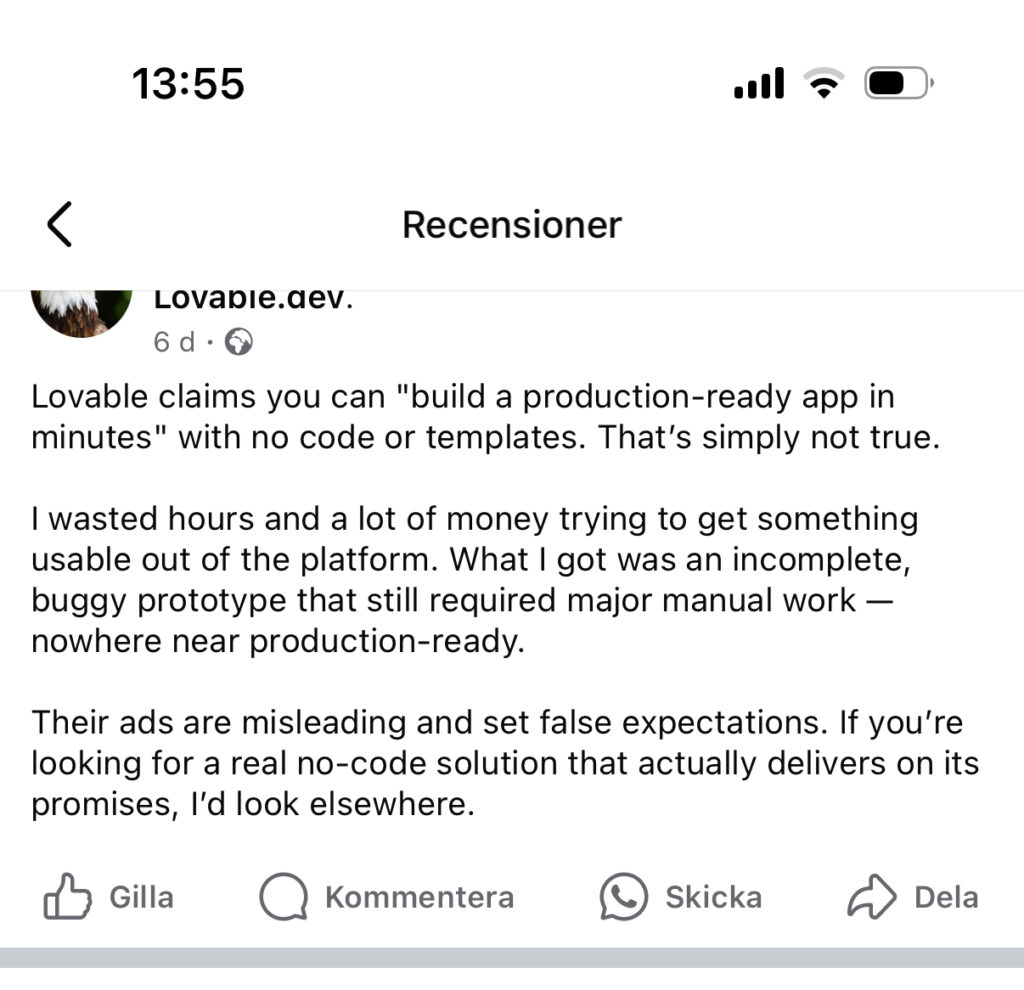Send the review via Skicka
Viewport: 1024px width, 990px height.
pyautogui.click(x=680, y=897)
